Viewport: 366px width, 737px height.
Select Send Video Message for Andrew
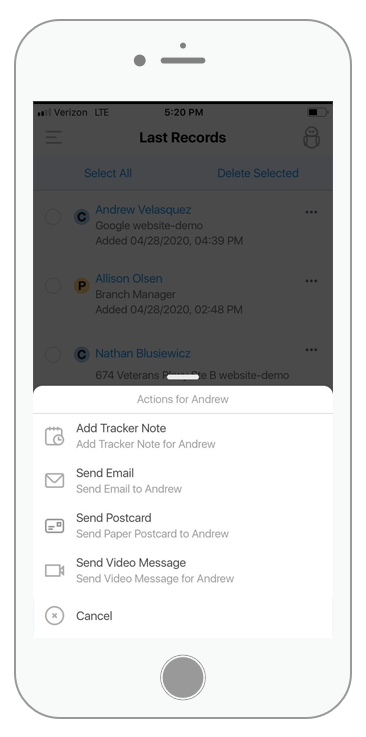point(182,571)
